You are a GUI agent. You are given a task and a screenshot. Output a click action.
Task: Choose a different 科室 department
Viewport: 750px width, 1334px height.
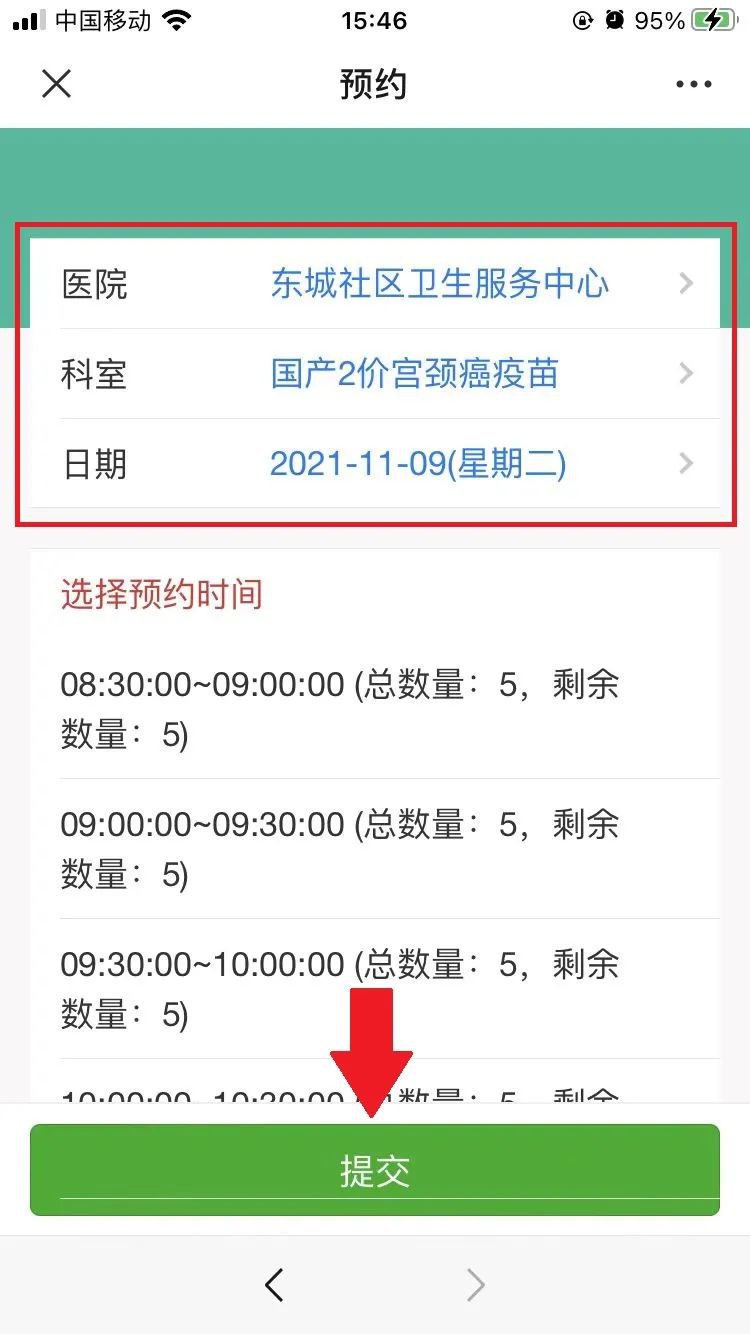414,374
